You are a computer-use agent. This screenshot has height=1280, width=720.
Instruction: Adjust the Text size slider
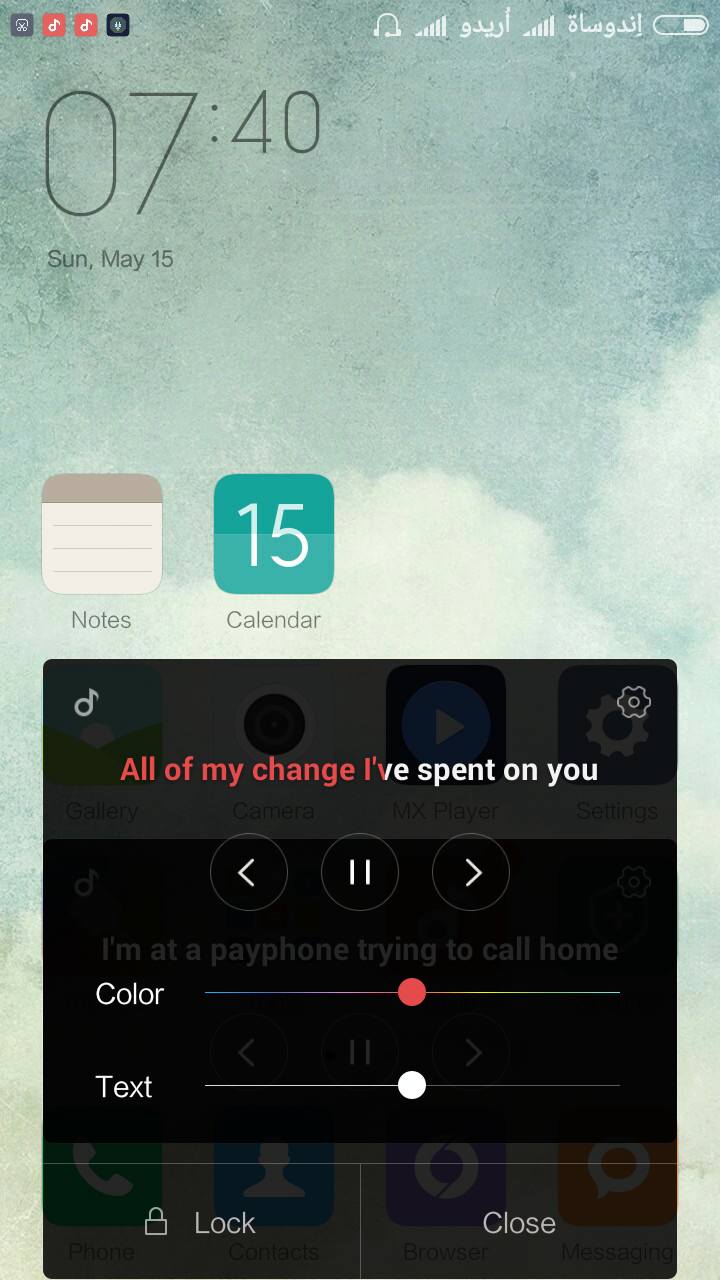pos(412,1085)
